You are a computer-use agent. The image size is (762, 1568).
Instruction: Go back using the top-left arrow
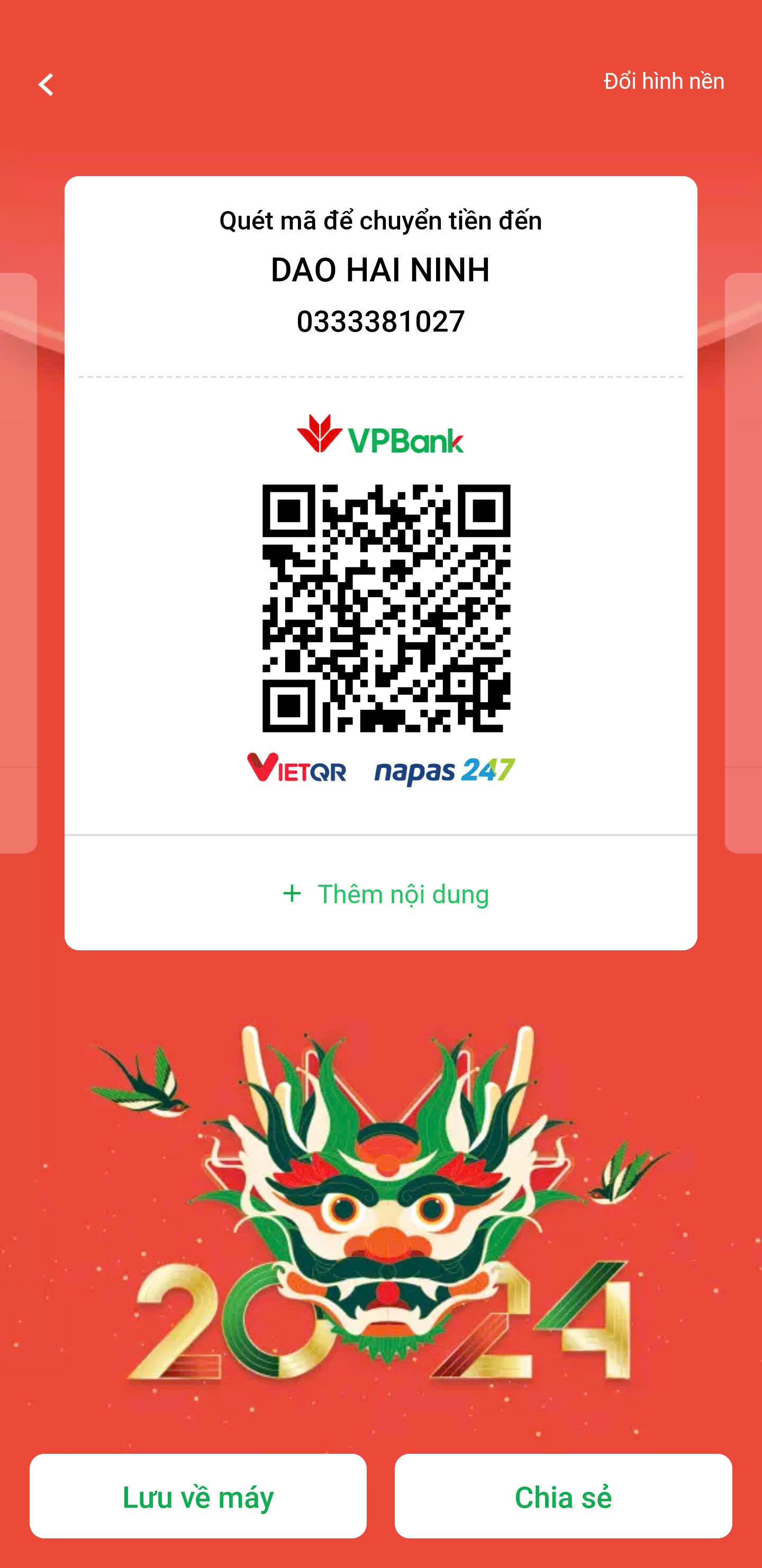coord(46,84)
